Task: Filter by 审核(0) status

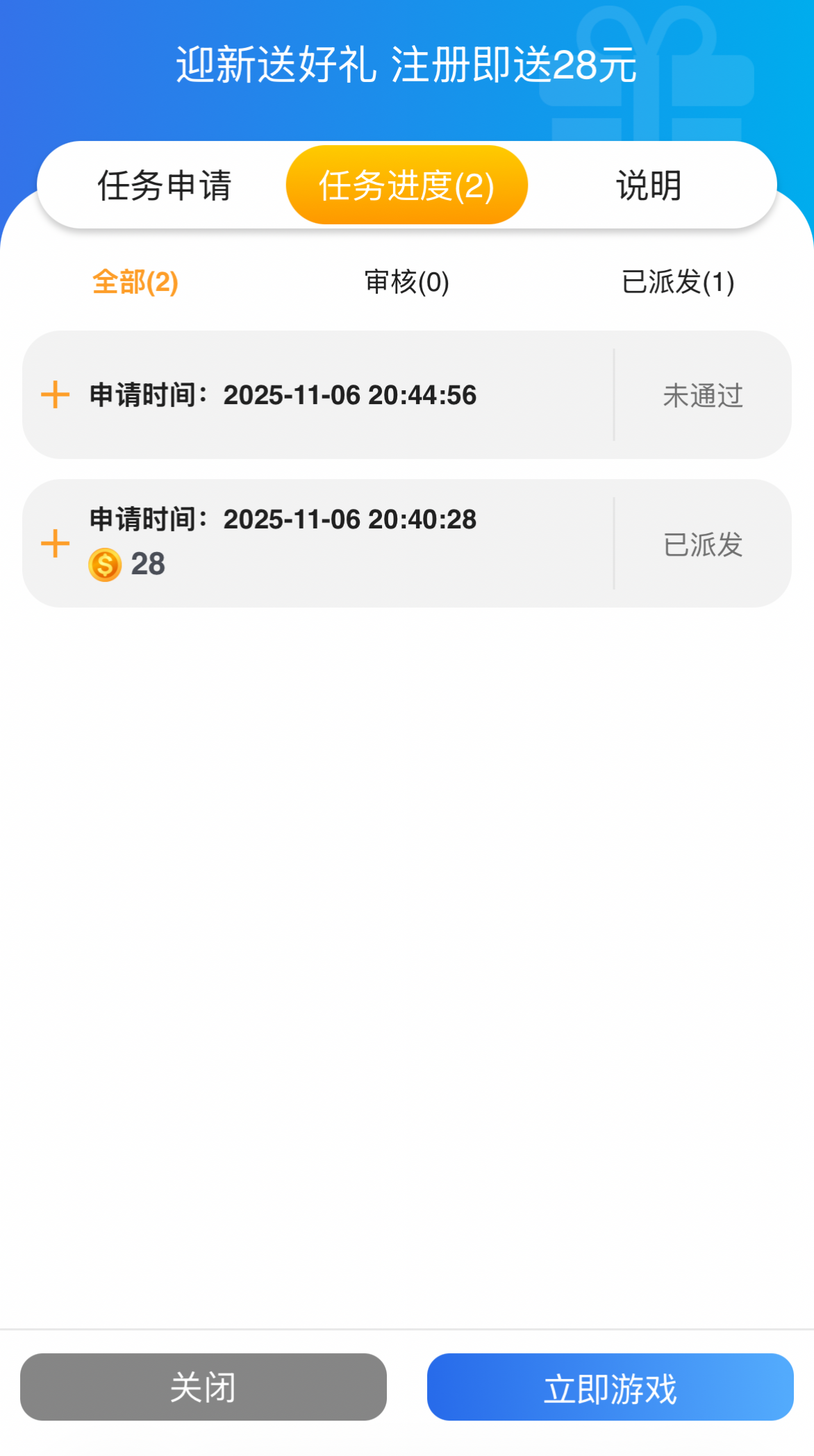Action: point(407,282)
